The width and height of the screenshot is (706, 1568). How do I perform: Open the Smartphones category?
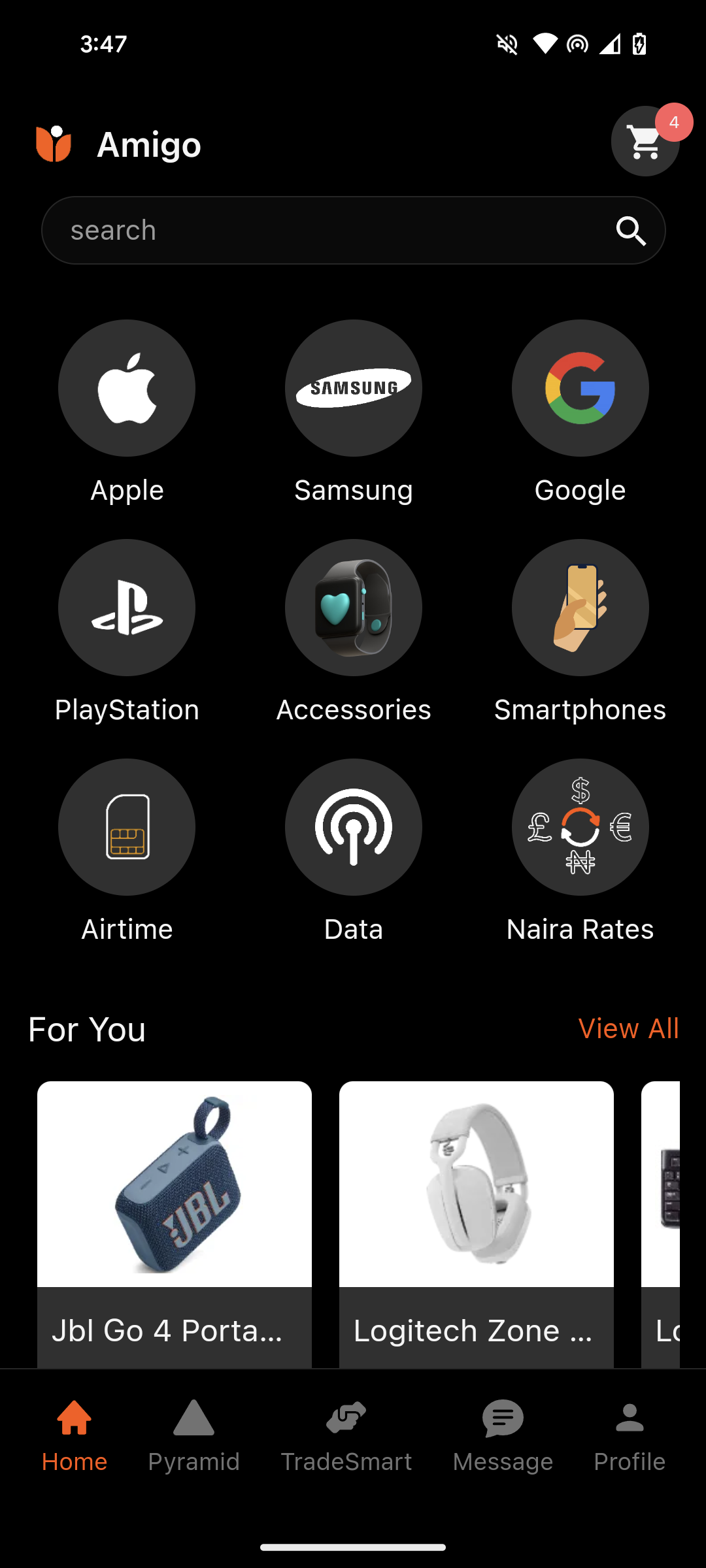(580, 608)
